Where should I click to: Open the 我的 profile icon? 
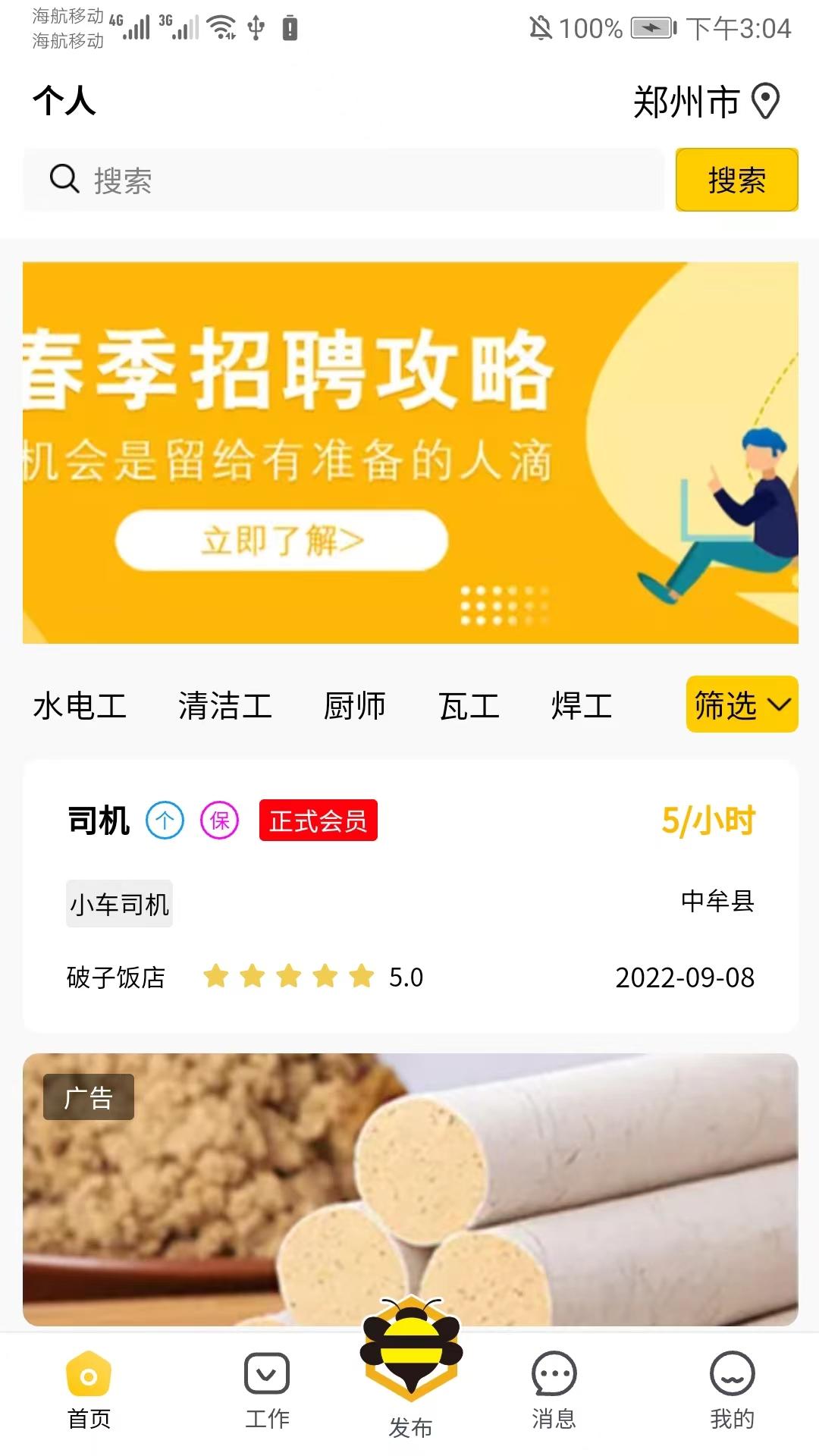[730, 1388]
